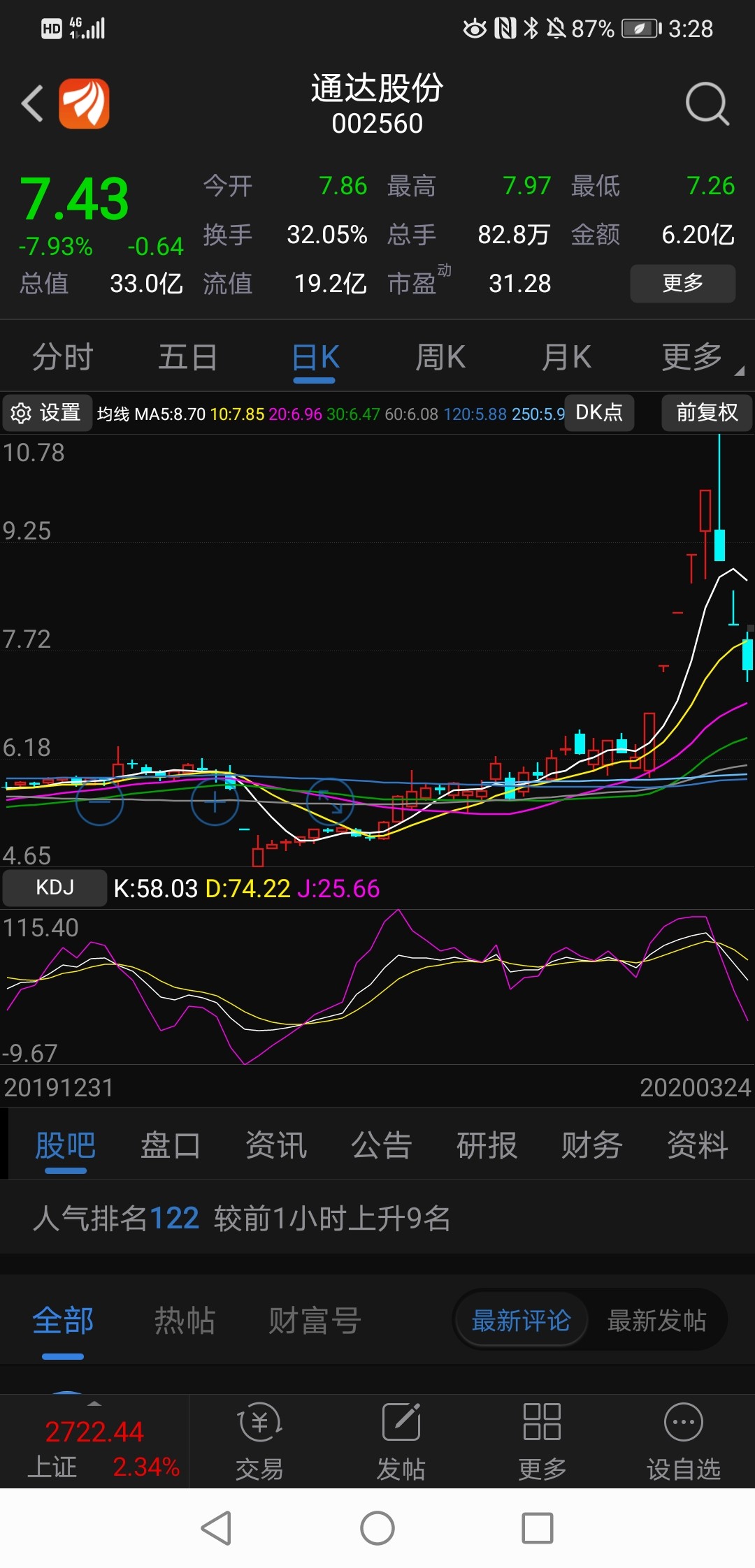Open the 公告 announcements tab
The image size is (755, 1568).
pos(381,1146)
